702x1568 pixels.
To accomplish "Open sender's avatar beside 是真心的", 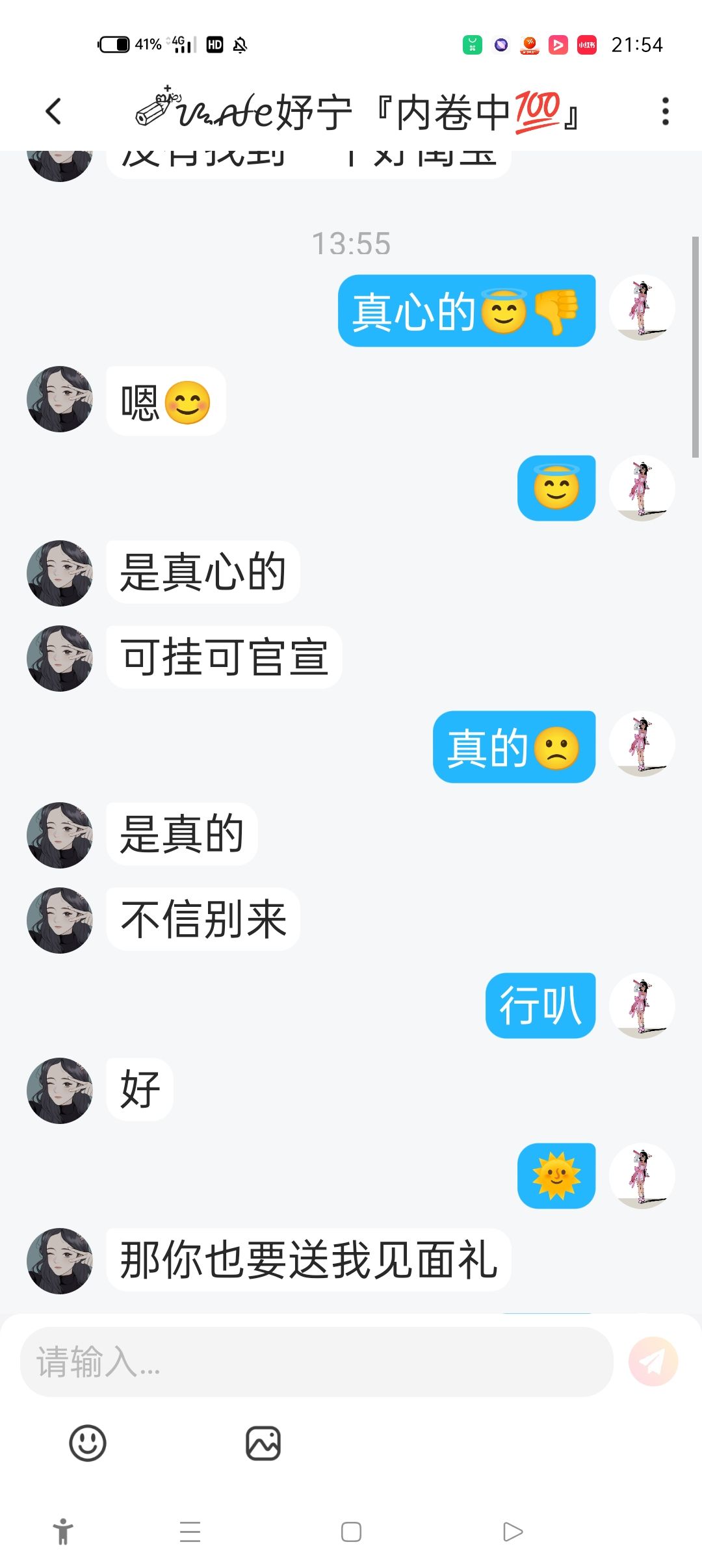I will pyautogui.click(x=60, y=573).
